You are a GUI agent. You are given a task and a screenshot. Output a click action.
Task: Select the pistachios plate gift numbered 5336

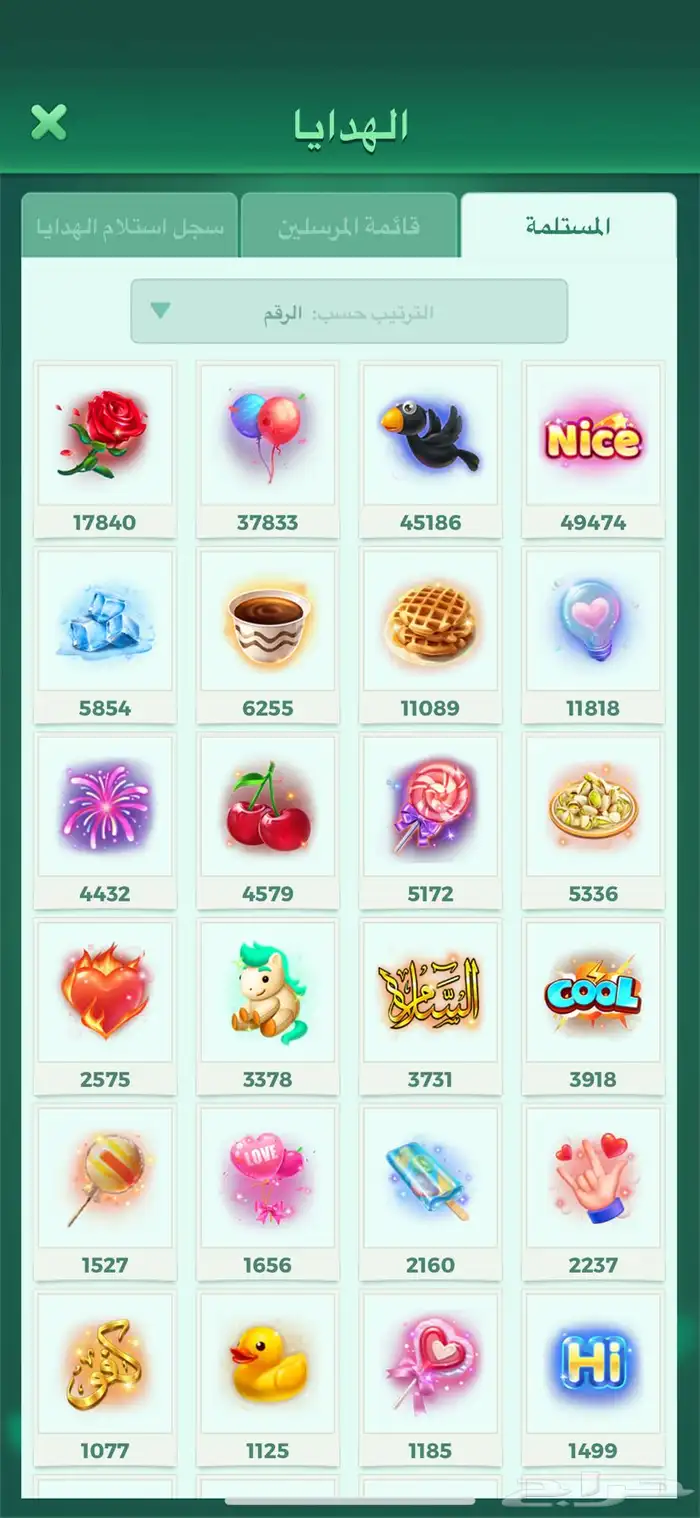point(593,822)
